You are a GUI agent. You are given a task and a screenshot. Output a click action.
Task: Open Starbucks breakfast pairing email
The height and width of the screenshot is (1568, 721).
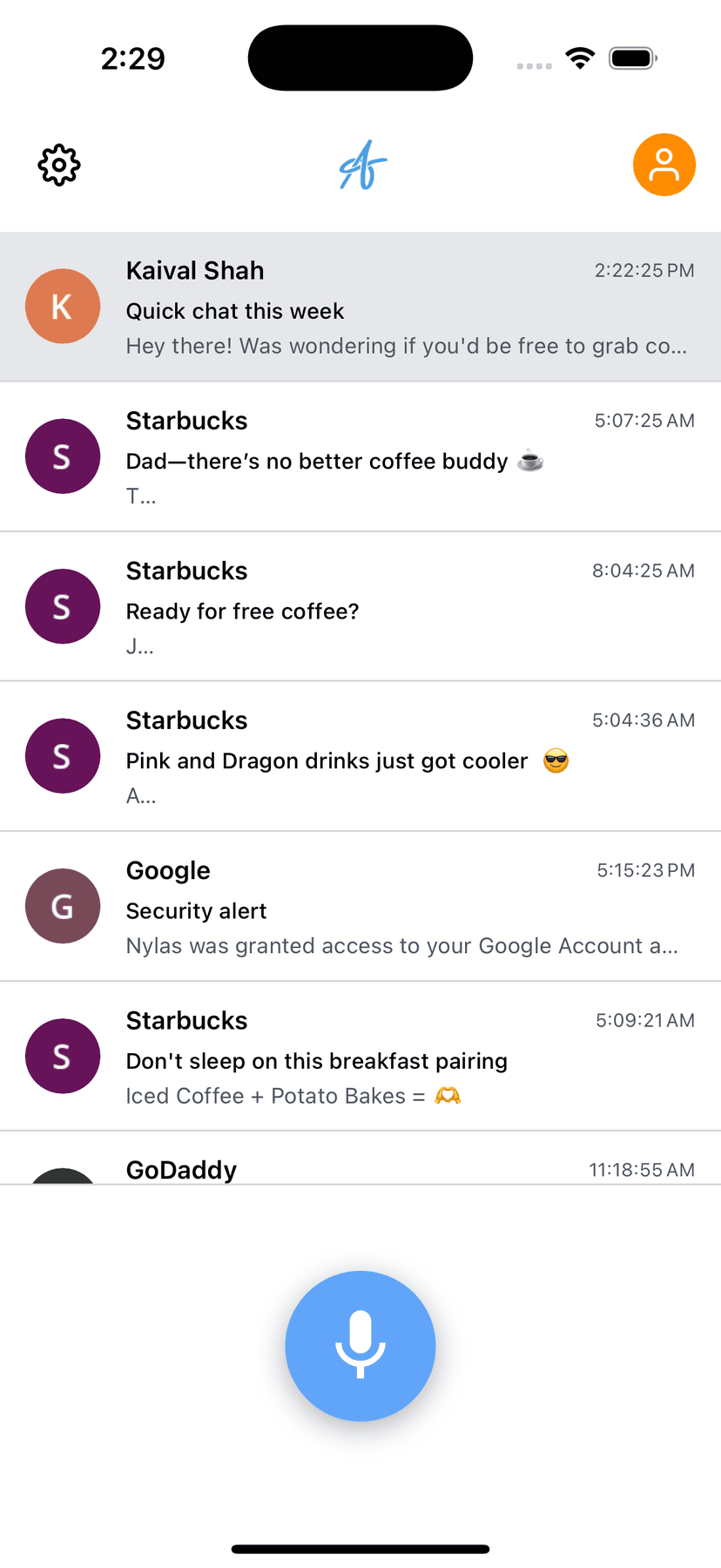click(360, 1057)
